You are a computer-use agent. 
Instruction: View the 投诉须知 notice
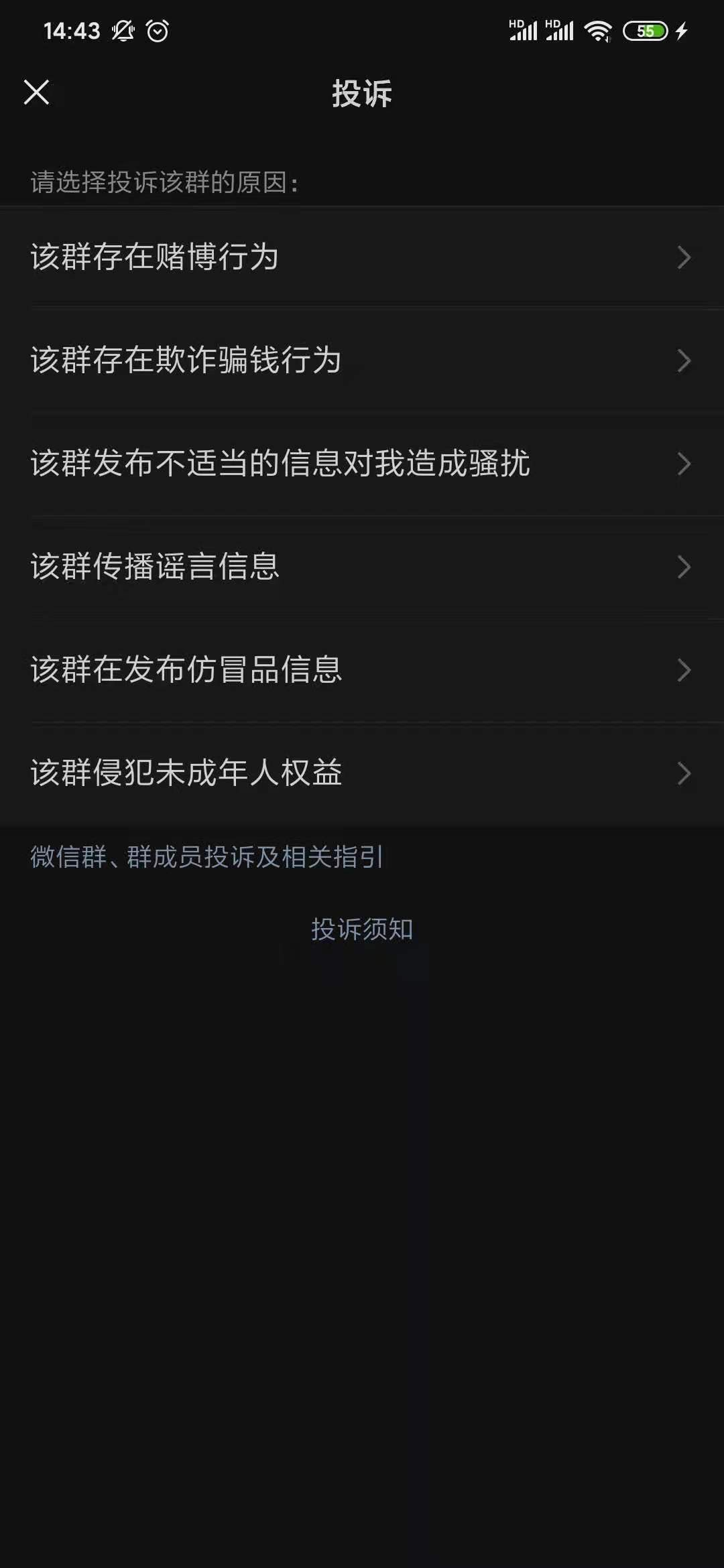[x=362, y=929]
